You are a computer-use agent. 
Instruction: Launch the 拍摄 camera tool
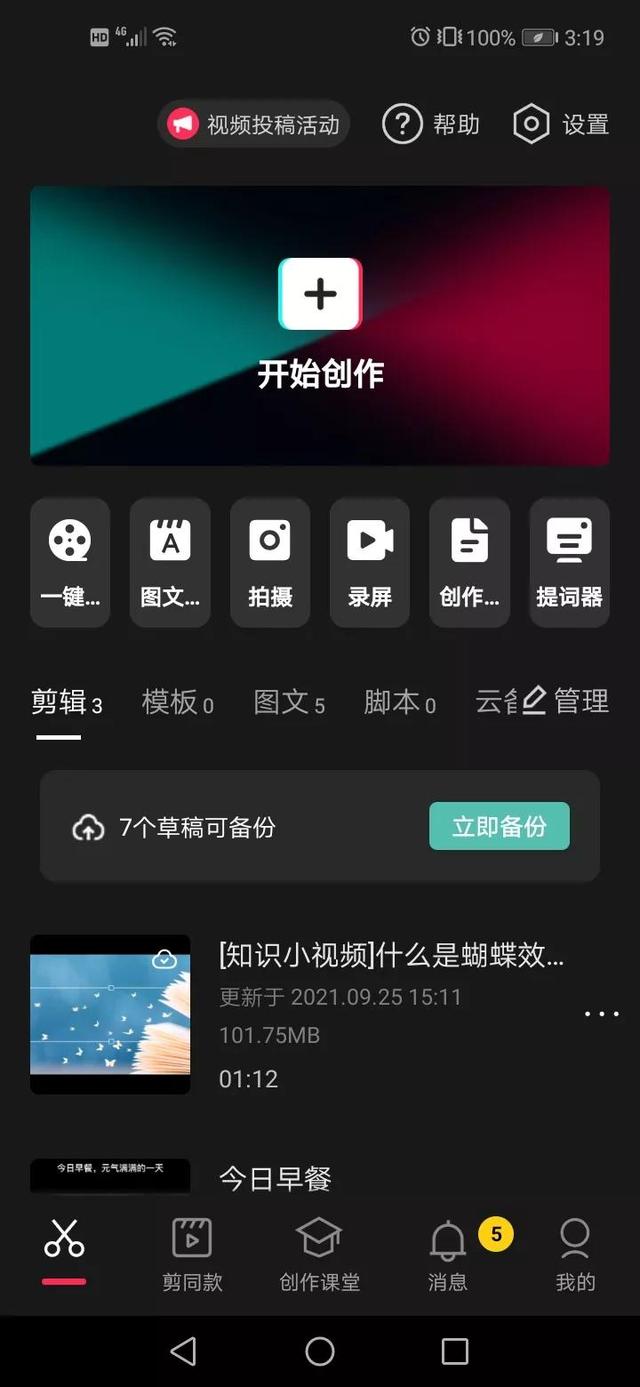pos(270,563)
